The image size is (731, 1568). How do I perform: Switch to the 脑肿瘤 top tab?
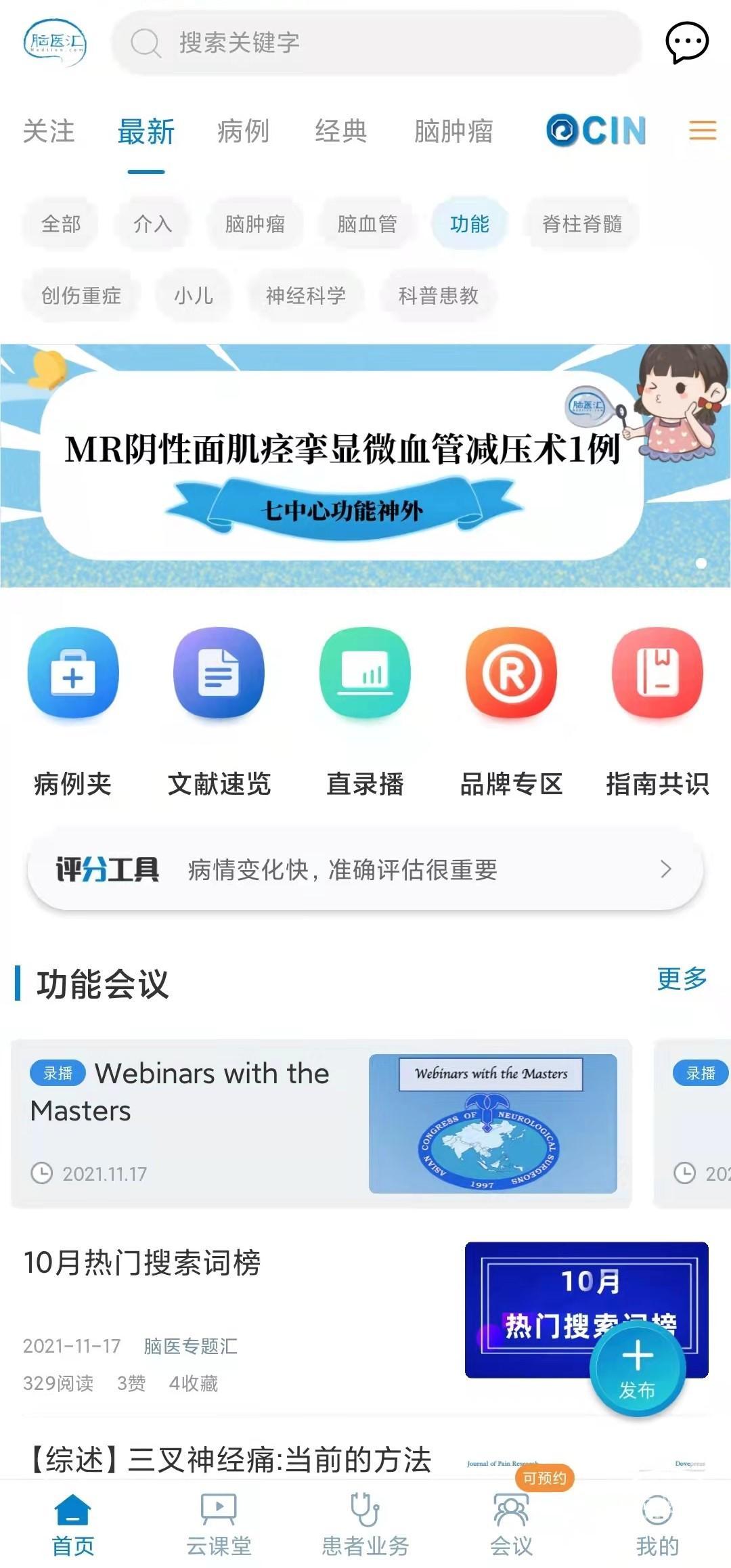click(x=453, y=131)
